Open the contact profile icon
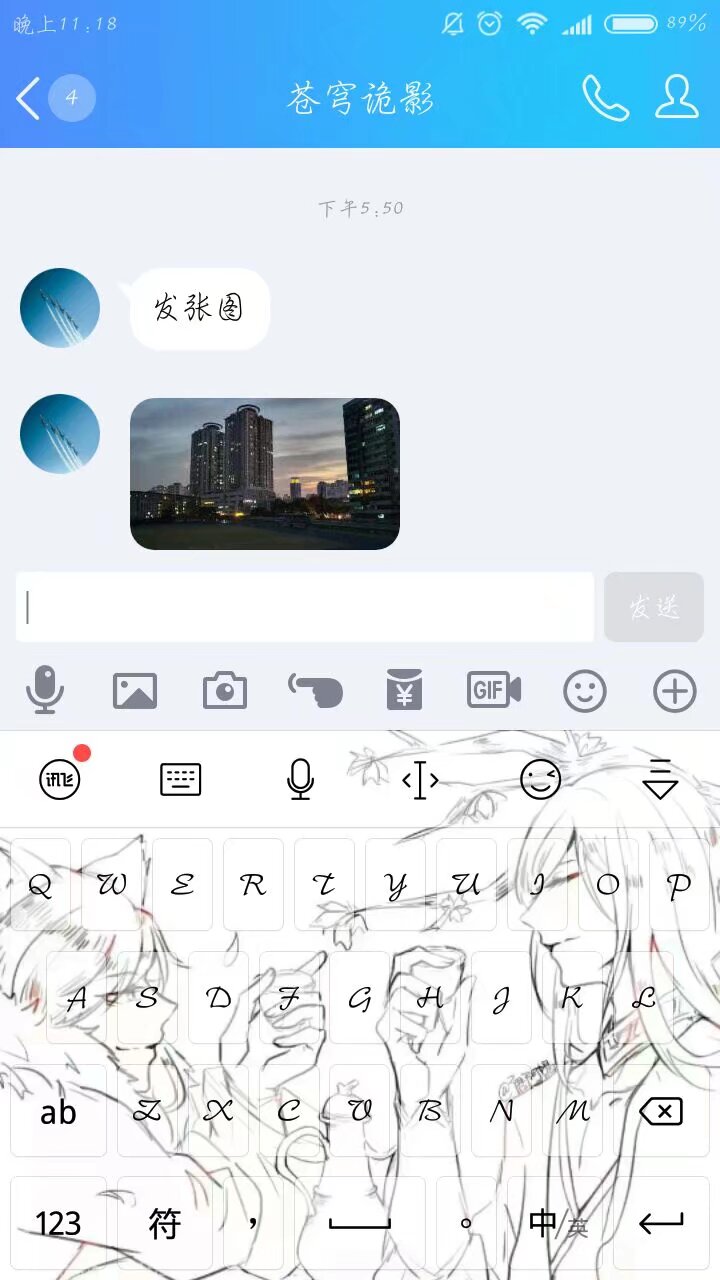This screenshot has height=1280, width=720. pyautogui.click(x=677, y=97)
